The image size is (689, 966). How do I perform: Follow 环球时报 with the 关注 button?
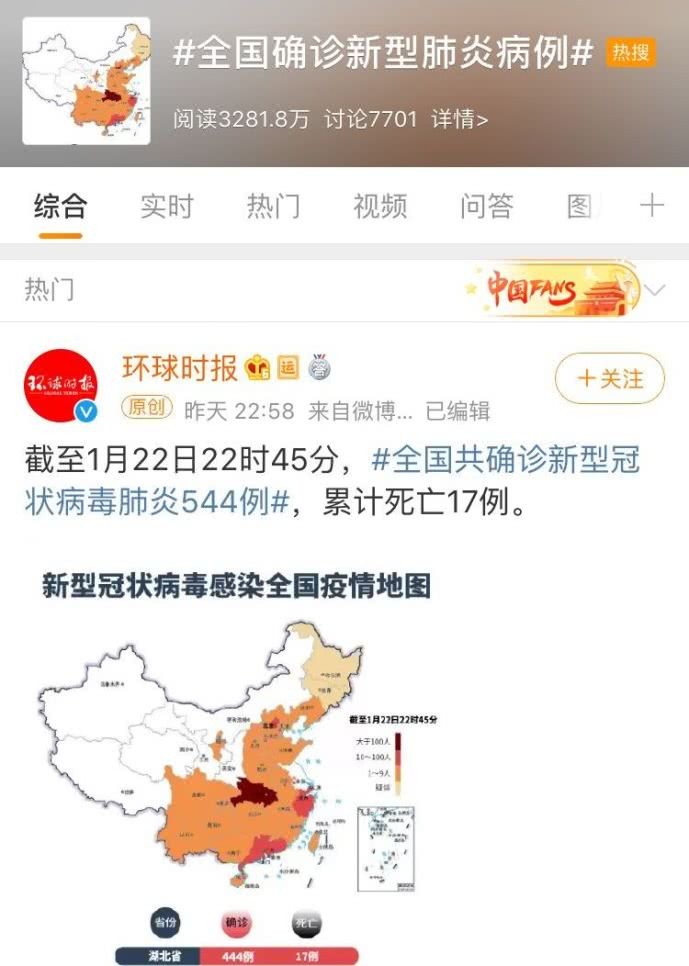point(609,379)
